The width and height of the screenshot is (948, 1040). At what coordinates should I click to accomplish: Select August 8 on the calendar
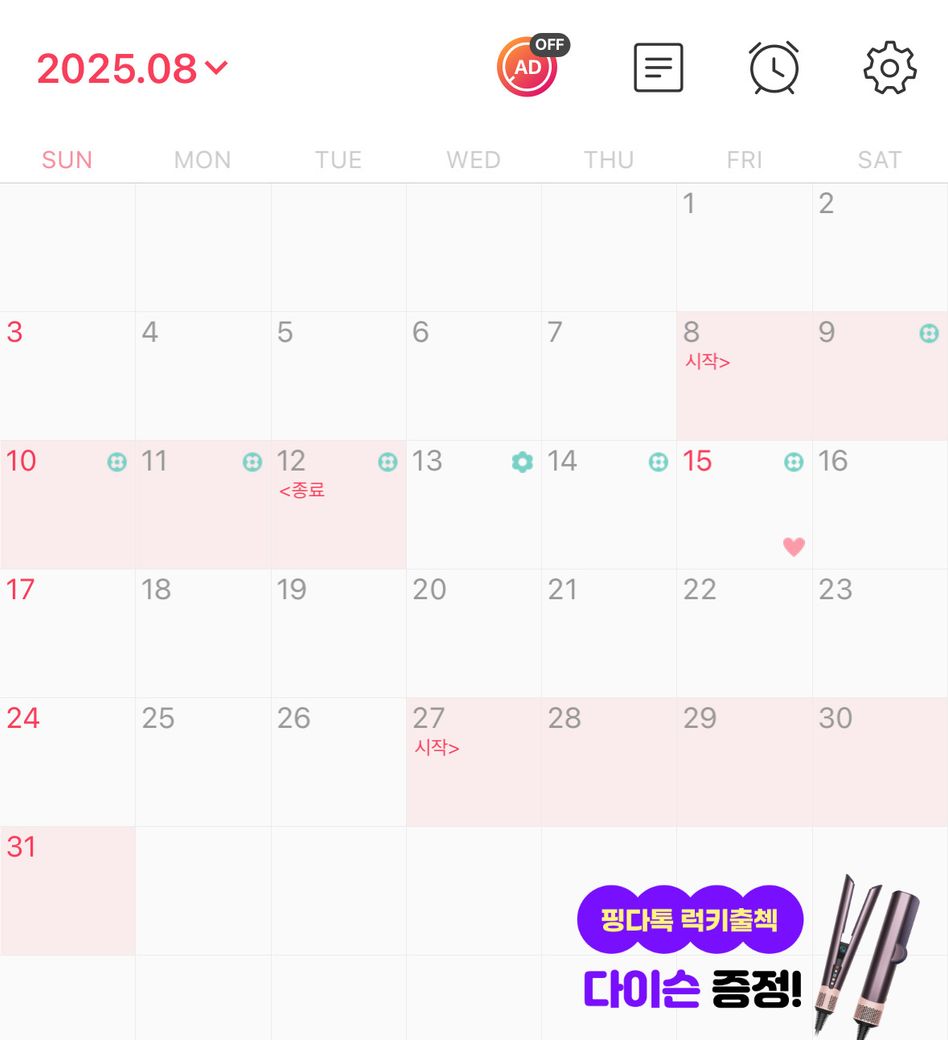[x=744, y=375]
